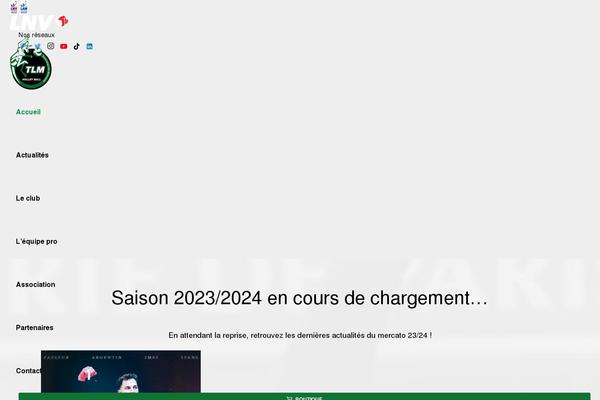This screenshot has height=400, width=600.
Task: Open the L'équipe pro page
Action: (37, 241)
